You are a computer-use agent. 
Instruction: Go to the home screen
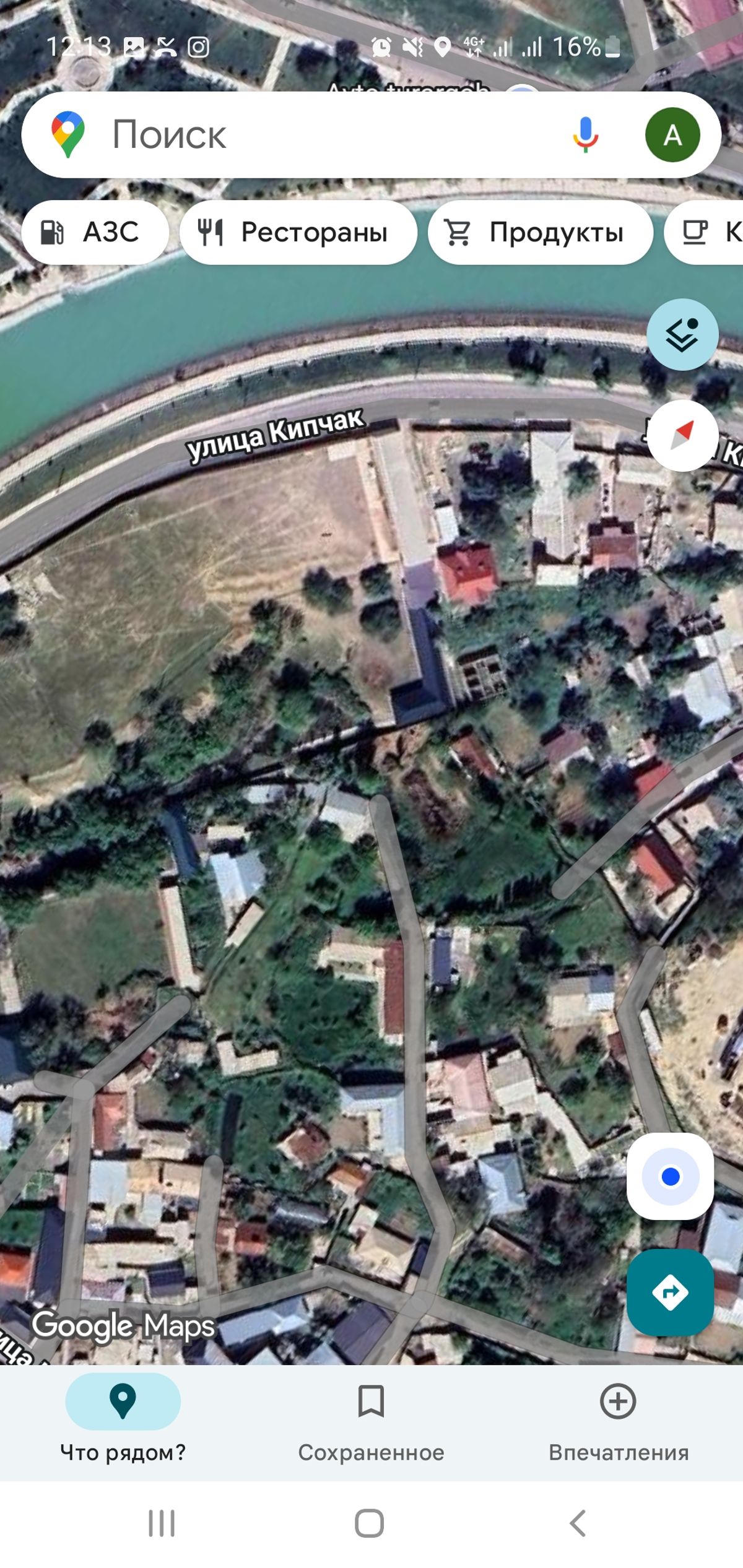pos(370,1523)
